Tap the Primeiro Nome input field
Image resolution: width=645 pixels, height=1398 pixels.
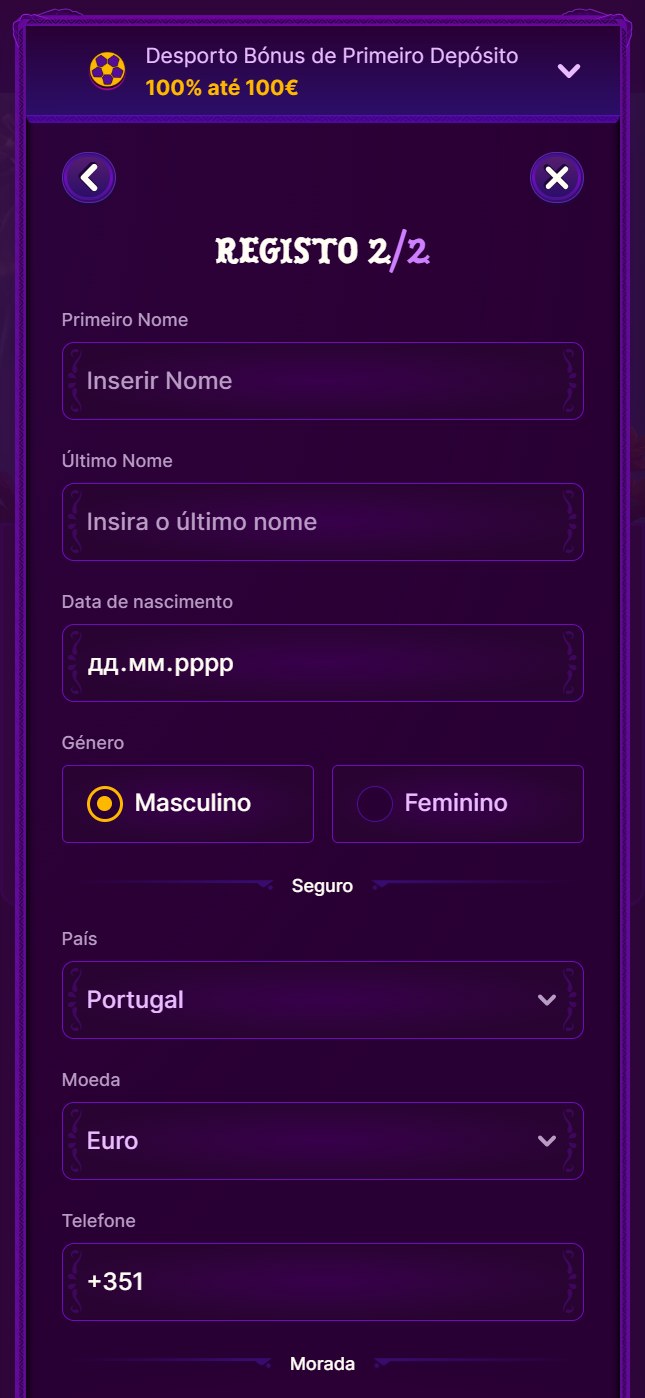(322, 381)
